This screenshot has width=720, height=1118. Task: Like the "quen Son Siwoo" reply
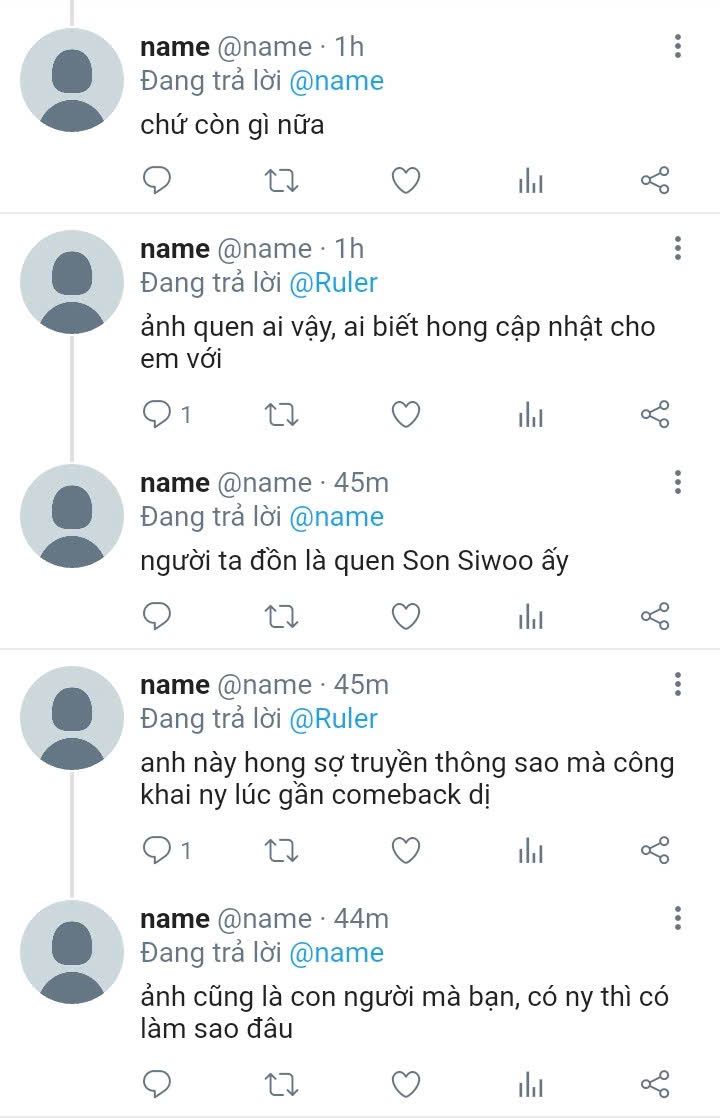coord(405,616)
